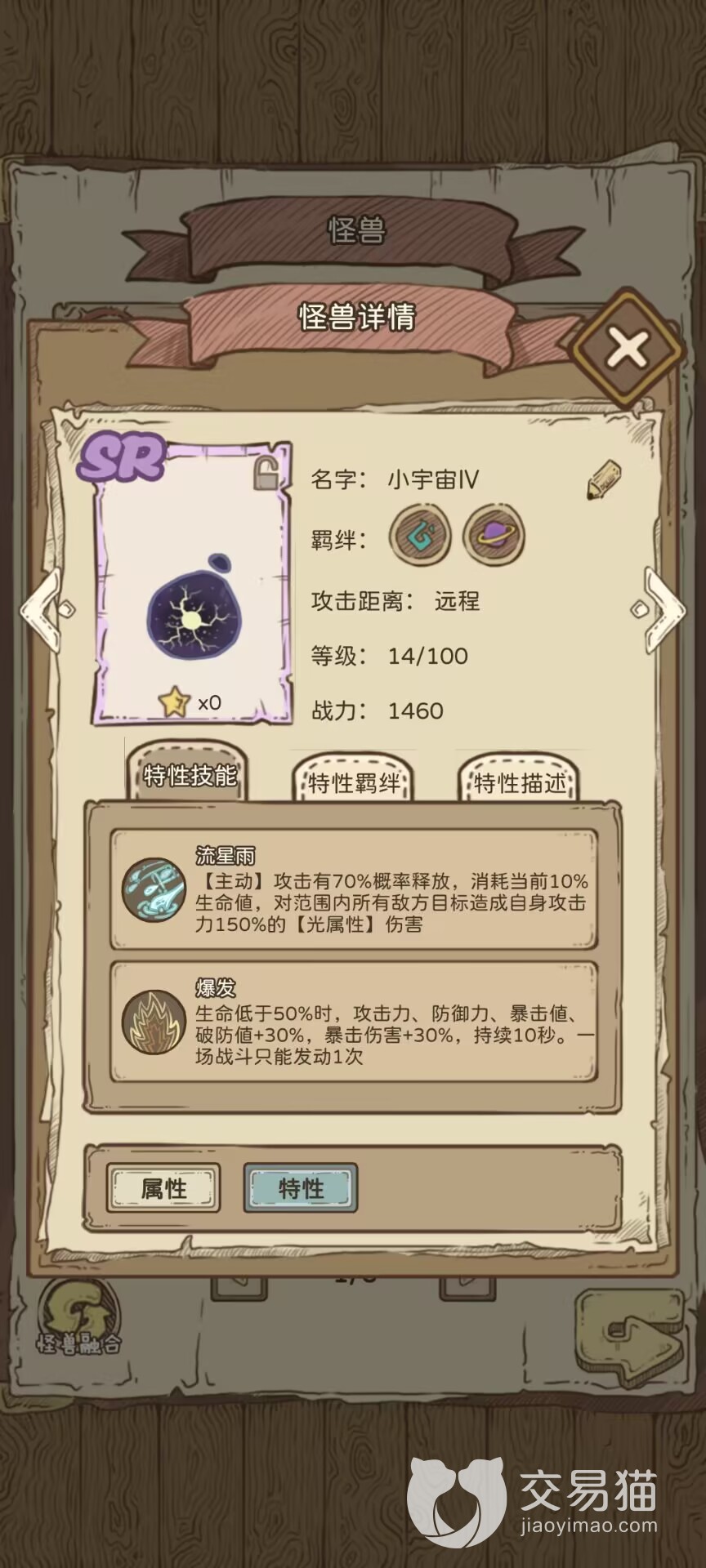Open the 流星雨 skill entry
Viewport: 706px width, 1568px height.
354,890
